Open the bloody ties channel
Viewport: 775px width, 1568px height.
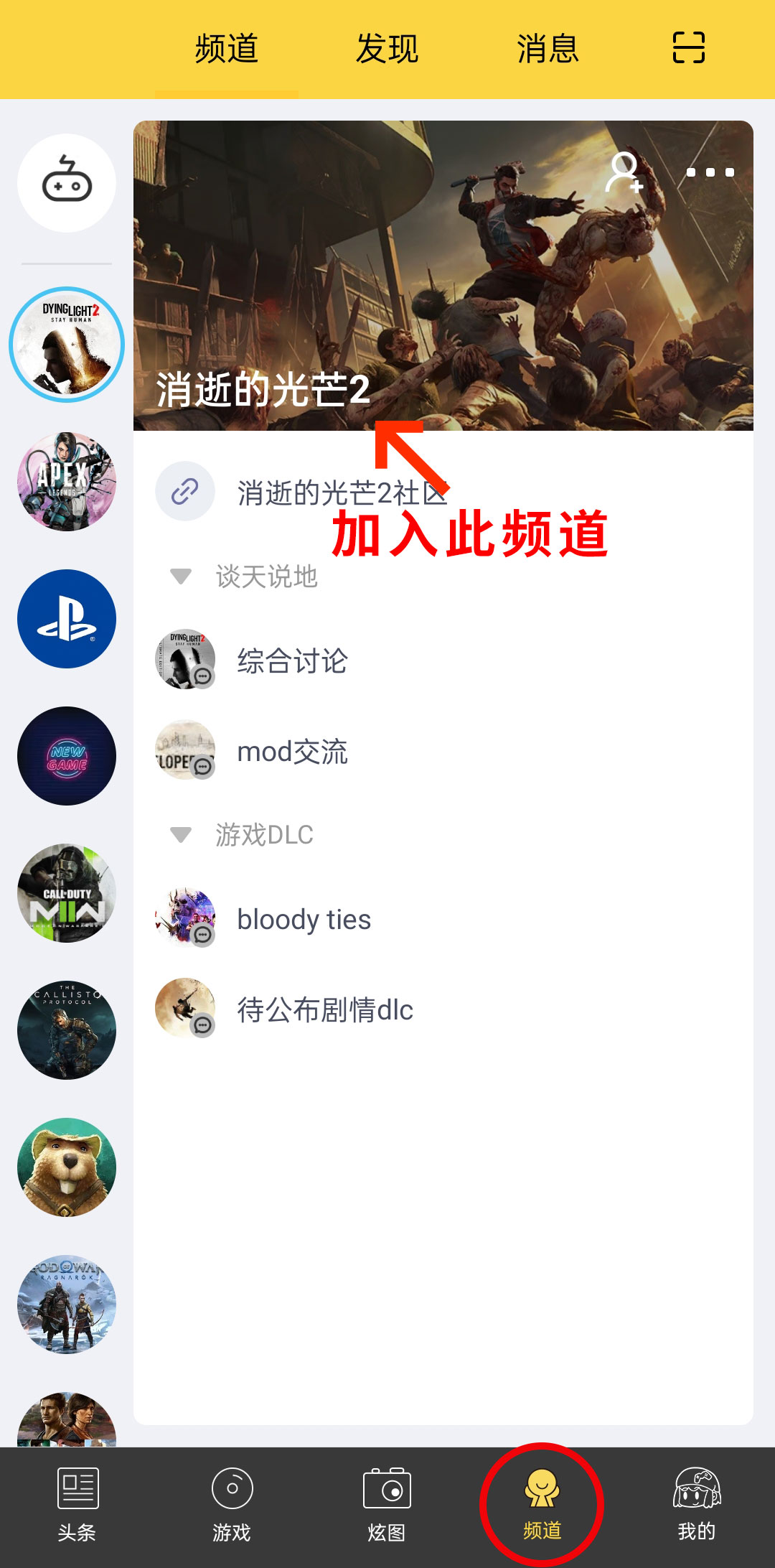304,919
